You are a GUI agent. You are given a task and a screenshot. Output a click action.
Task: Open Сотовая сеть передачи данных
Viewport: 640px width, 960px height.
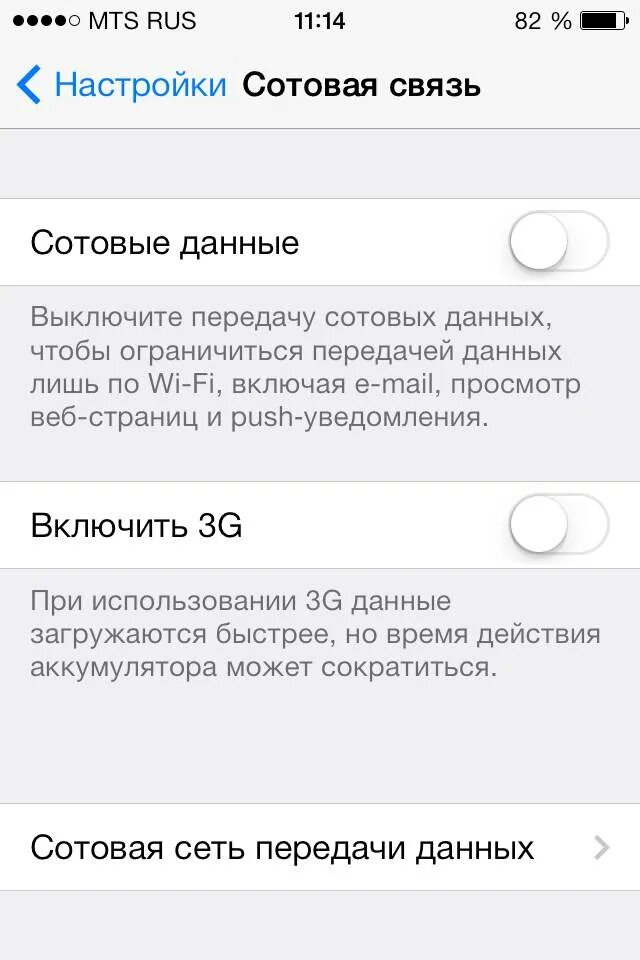320,847
